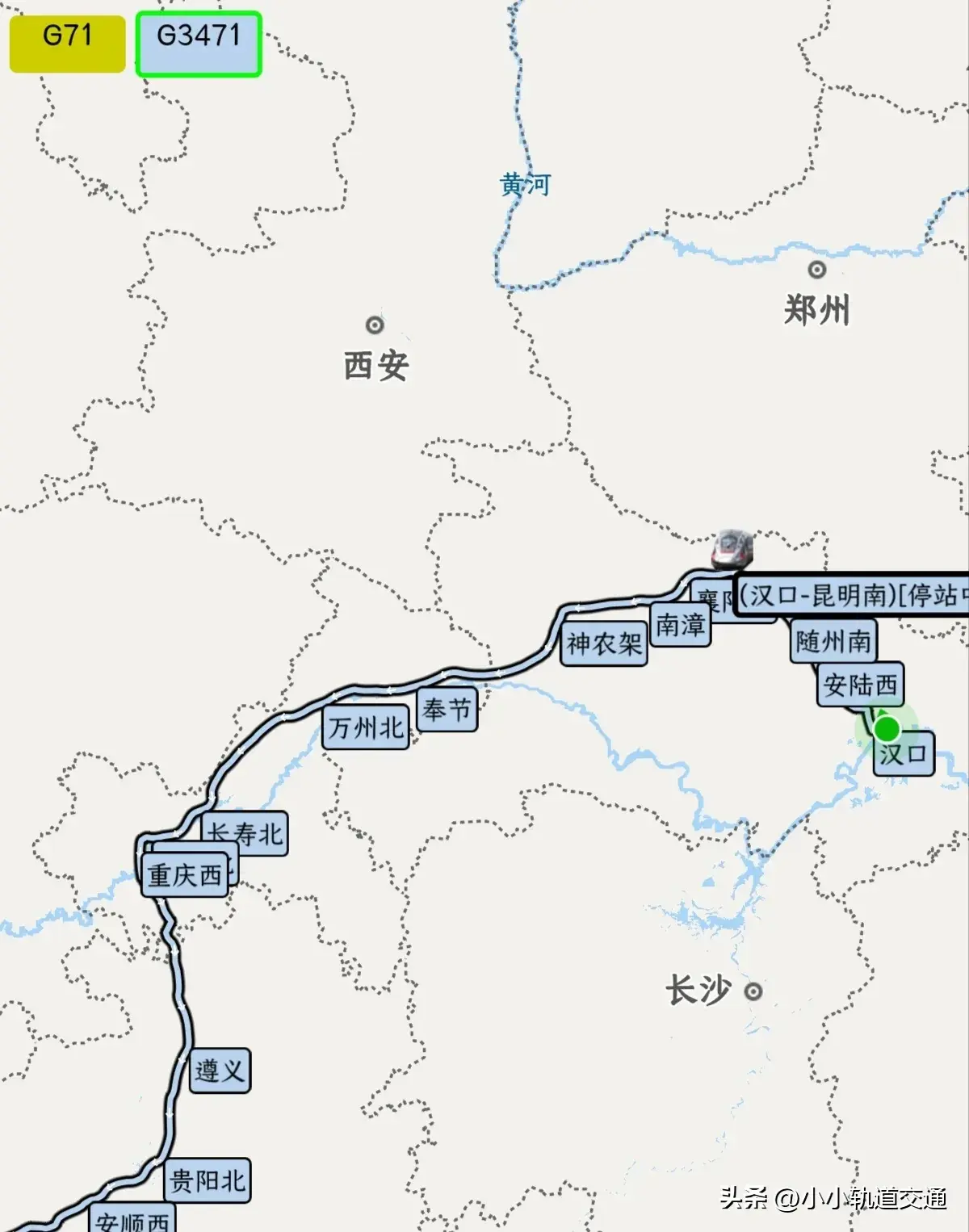
Task: Tap the 万州北 station label
Action: pyautogui.click(x=366, y=727)
